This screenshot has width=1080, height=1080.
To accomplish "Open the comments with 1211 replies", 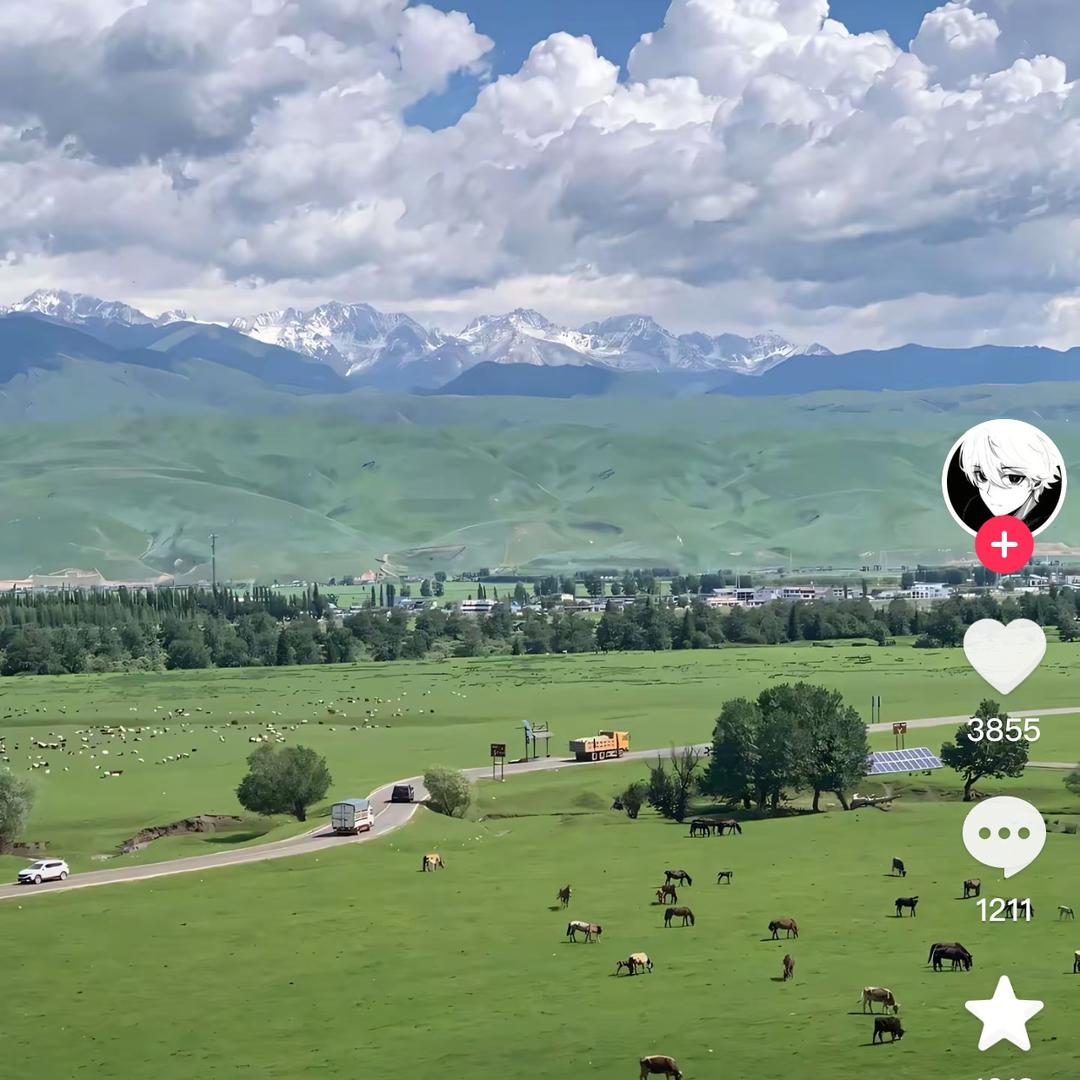I will pyautogui.click(x=1004, y=836).
